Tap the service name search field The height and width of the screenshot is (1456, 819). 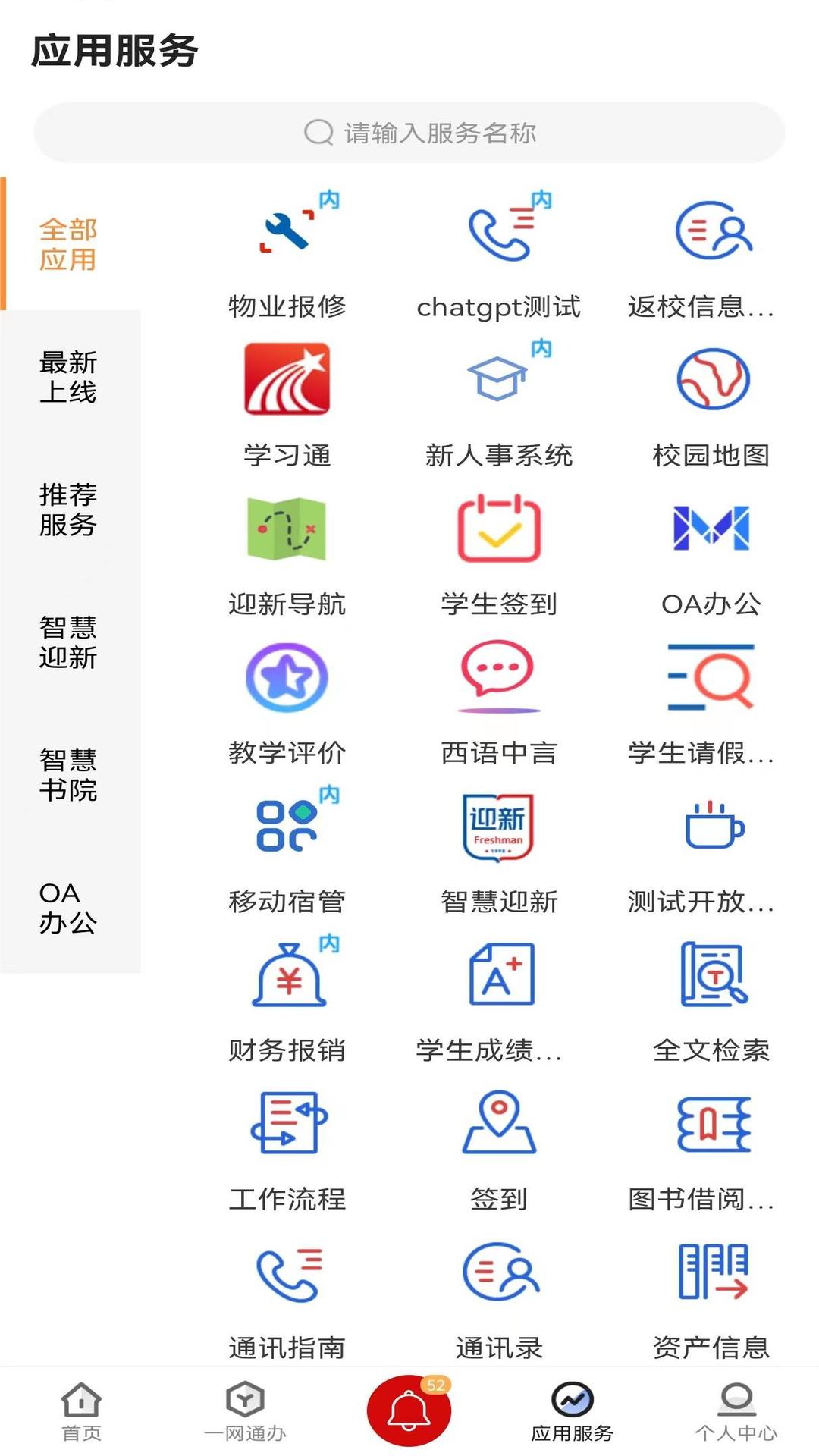pos(409,132)
